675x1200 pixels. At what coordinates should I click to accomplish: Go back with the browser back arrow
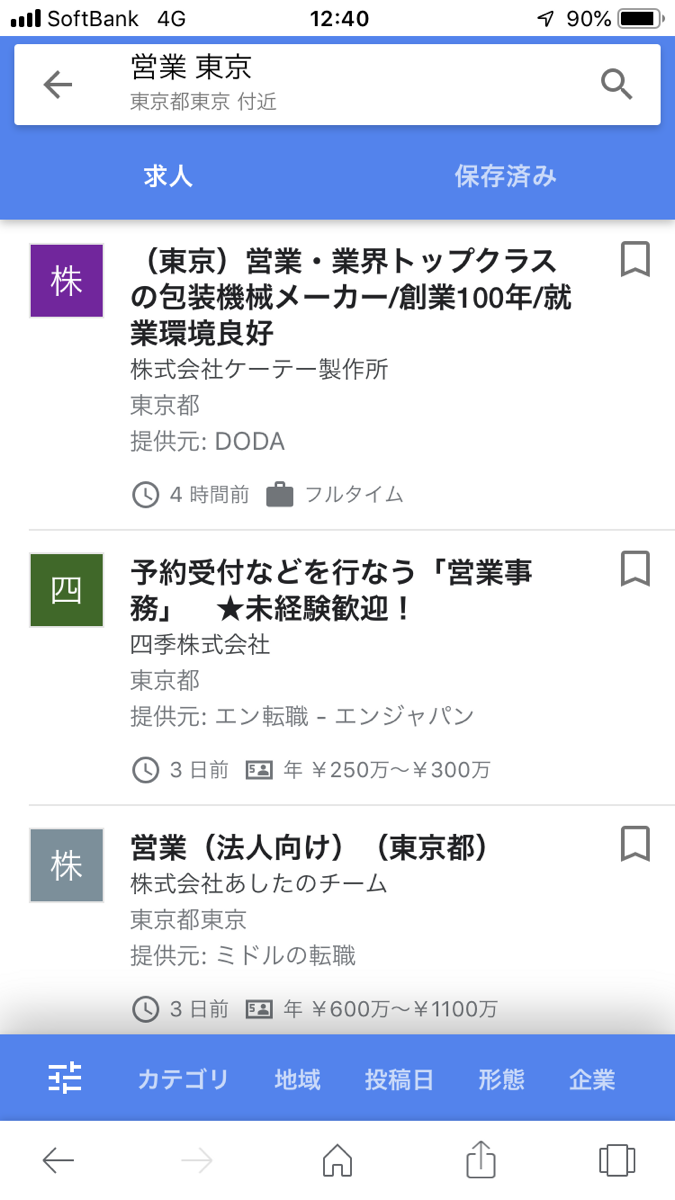pos(58,1160)
